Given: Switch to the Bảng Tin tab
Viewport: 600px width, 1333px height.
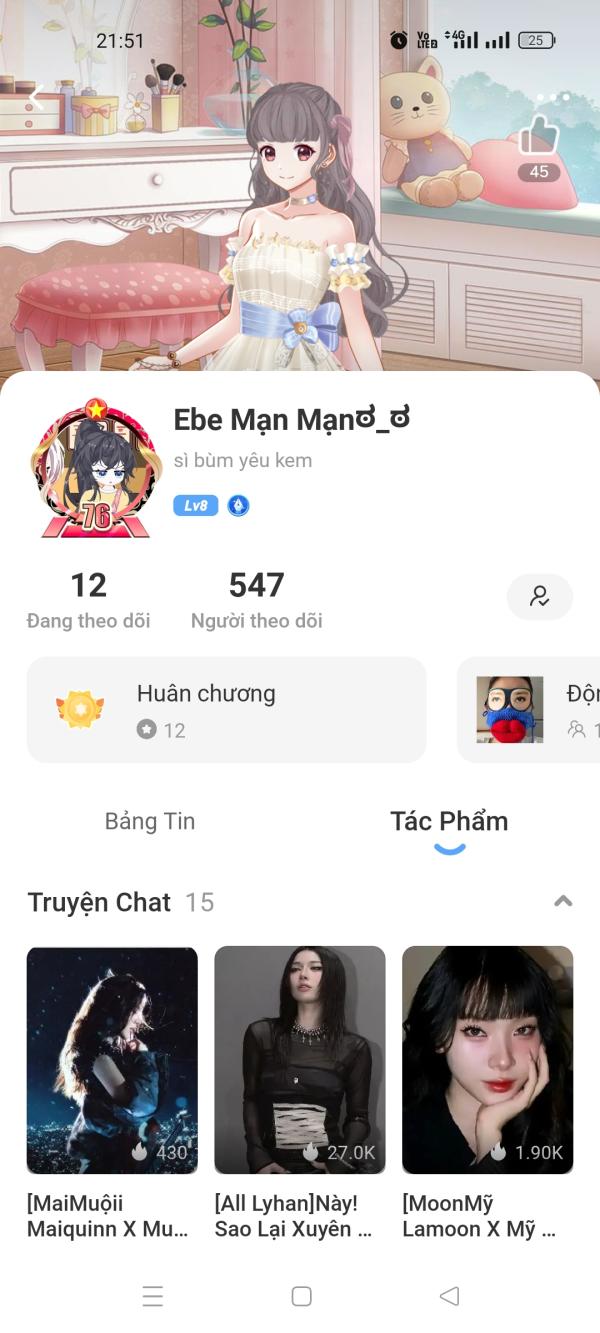Looking at the screenshot, I should [150, 821].
